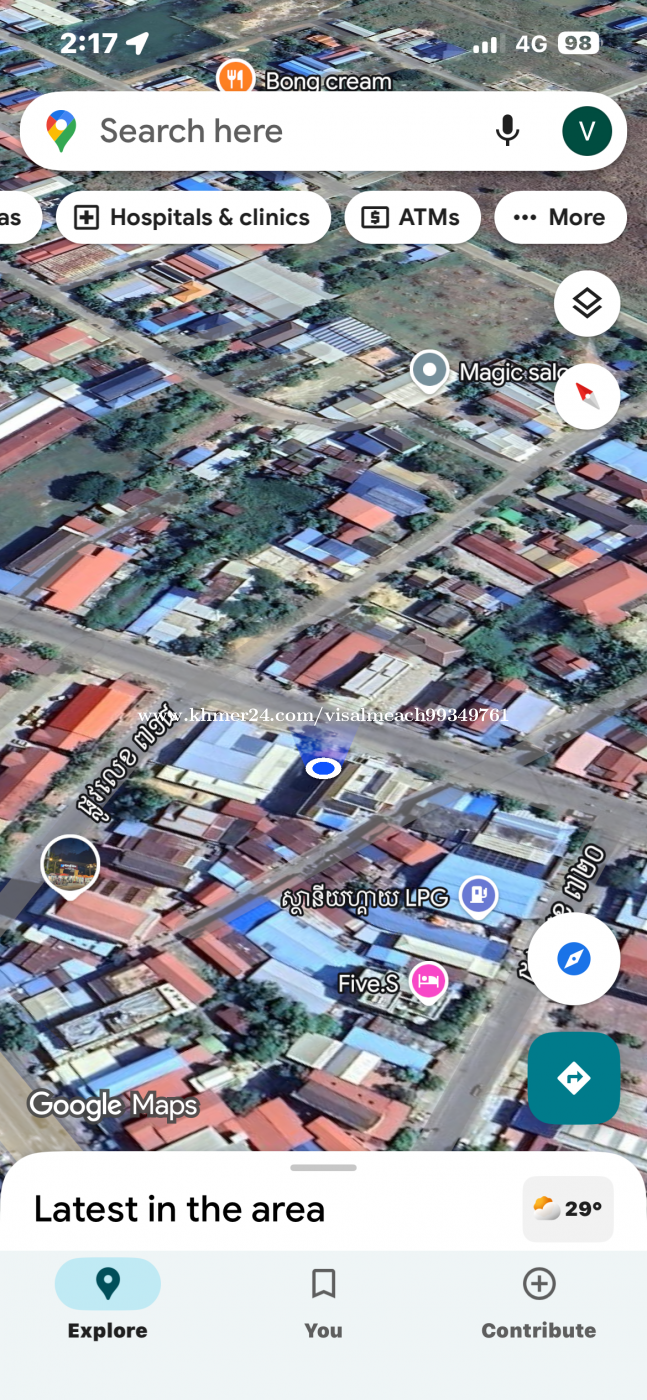The height and width of the screenshot is (1400, 647).
Task: Open the Bong cream restaurant pin
Action: coord(235,77)
